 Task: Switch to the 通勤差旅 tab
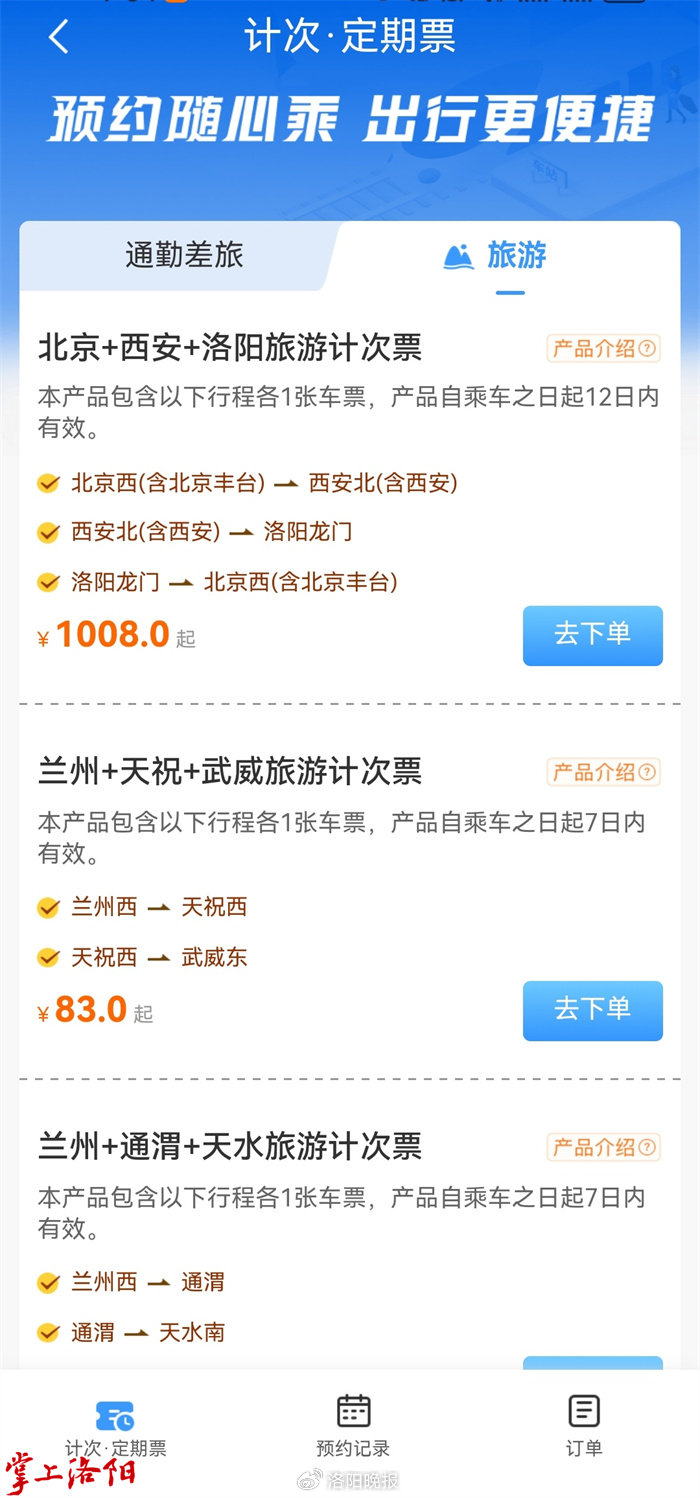[x=184, y=255]
